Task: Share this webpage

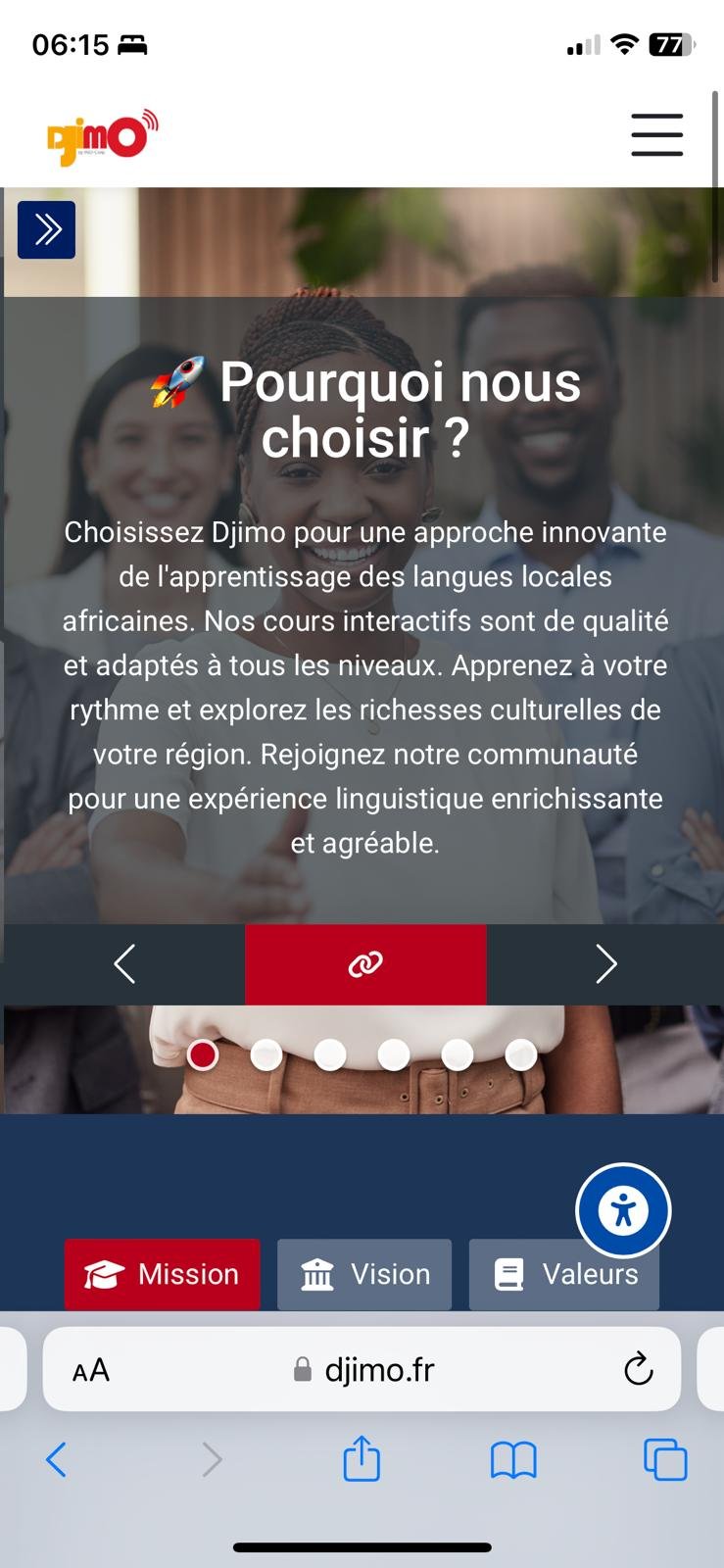Action: click(362, 1459)
